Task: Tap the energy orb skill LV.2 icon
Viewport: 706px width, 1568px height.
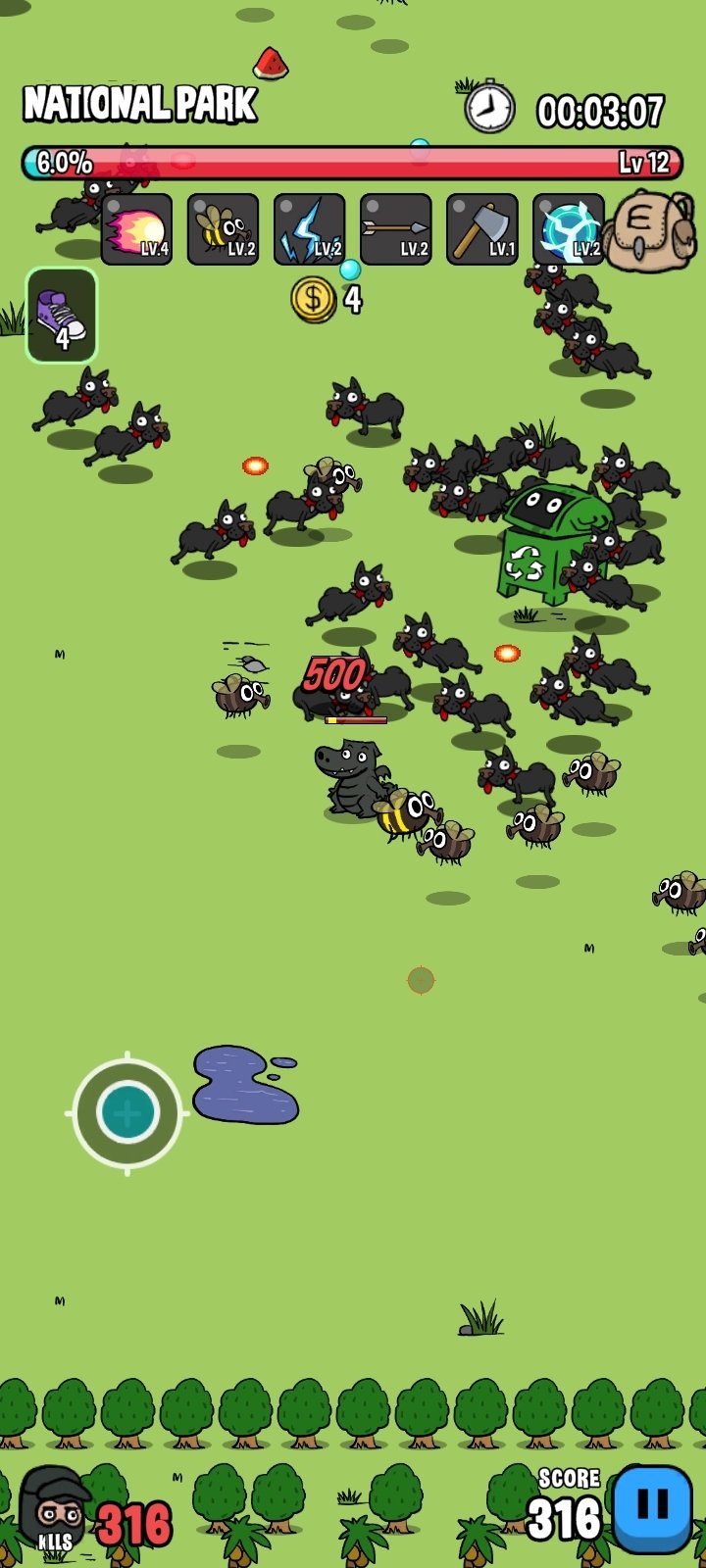Action: [x=568, y=229]
